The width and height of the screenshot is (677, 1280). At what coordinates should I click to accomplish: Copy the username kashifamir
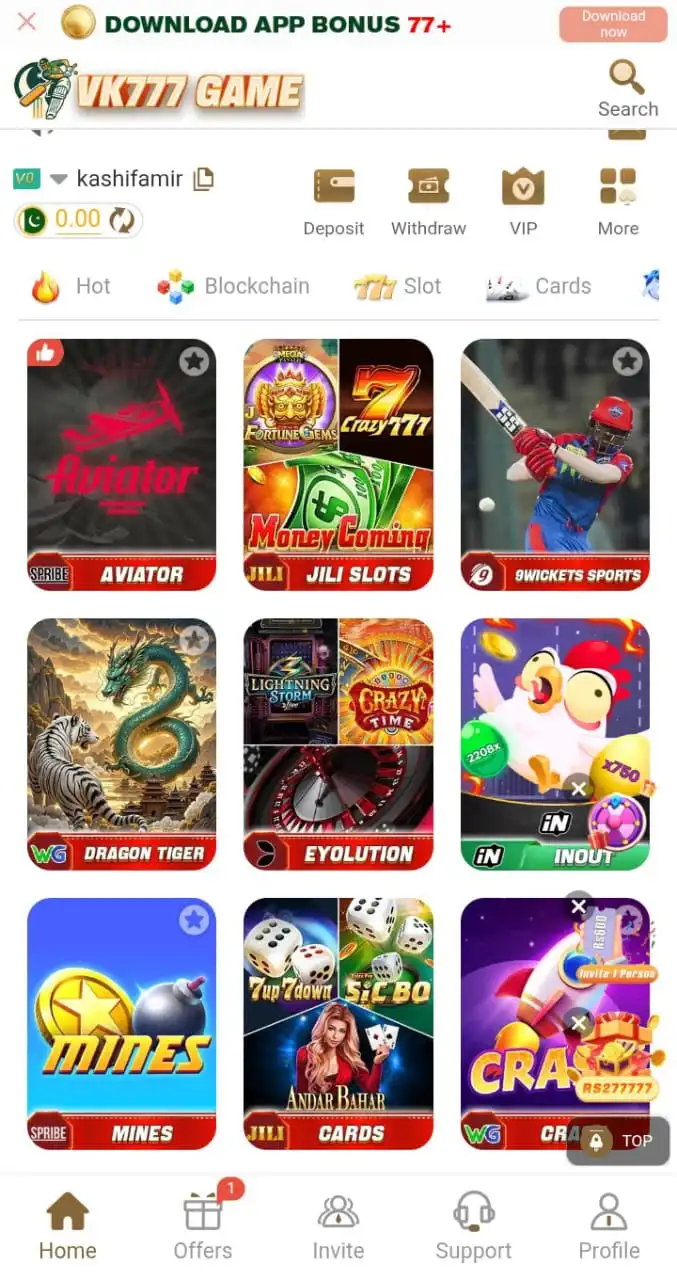pyautogui.click(x=204, y=179)
